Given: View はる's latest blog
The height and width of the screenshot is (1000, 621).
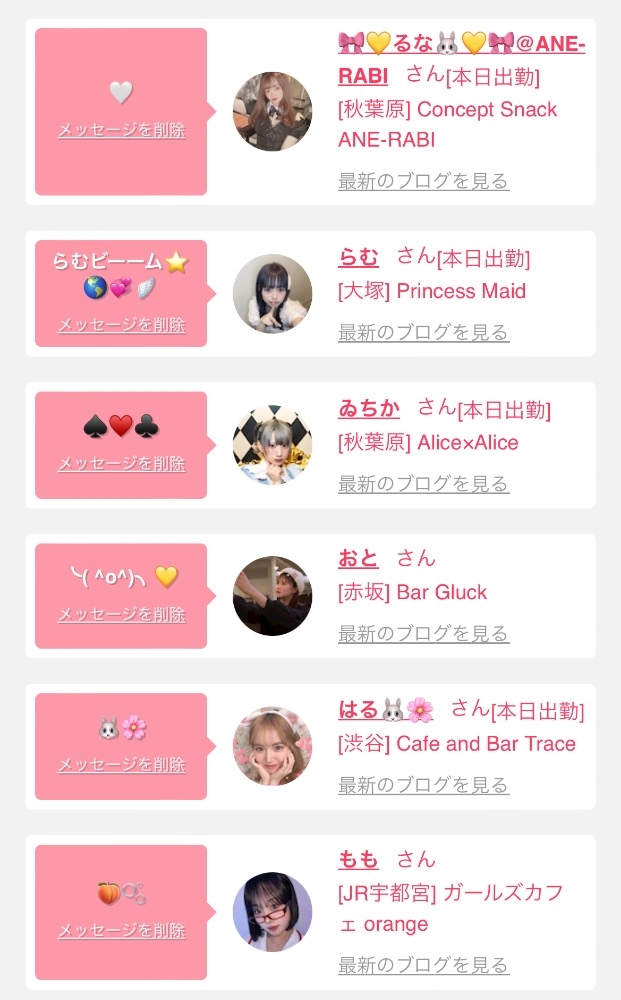Looking at the screenshot, I should pyautogui.click(x=423, y=785).
